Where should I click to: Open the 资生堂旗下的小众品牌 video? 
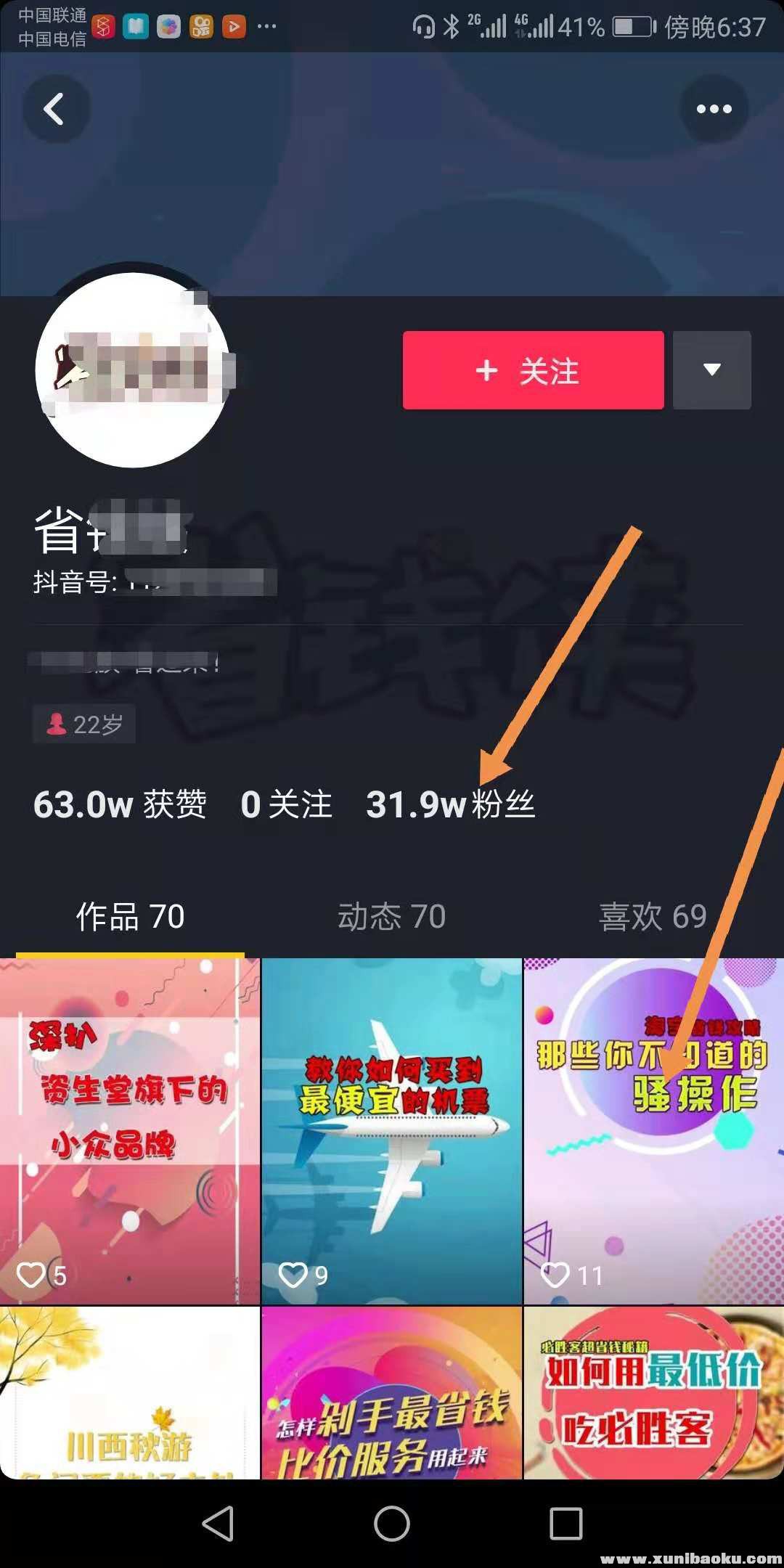point(130,1130)
